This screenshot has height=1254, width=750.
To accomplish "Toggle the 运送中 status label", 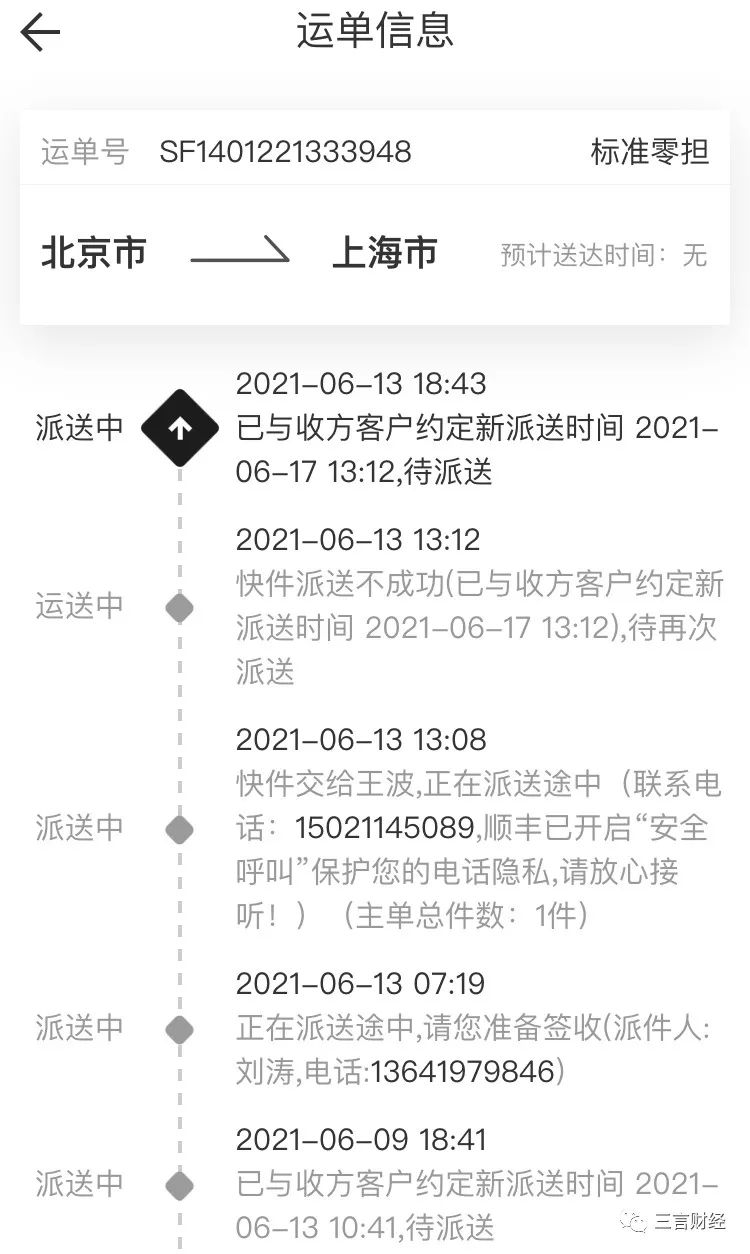I will click(80, 604).
